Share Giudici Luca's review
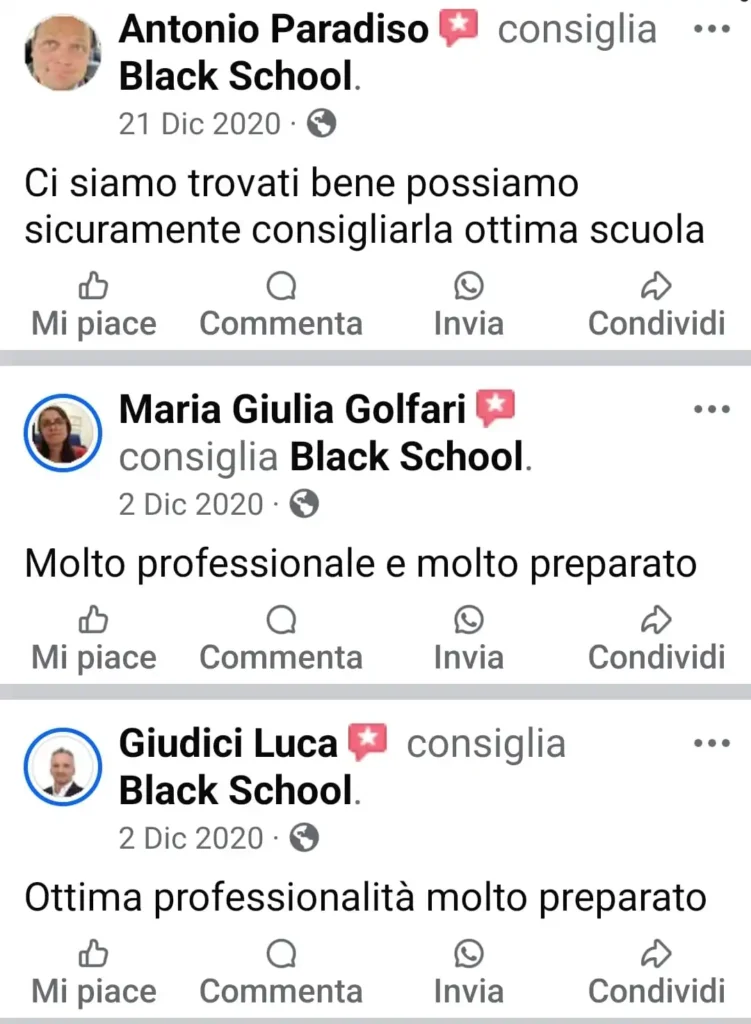 click(x=656, y=974)
